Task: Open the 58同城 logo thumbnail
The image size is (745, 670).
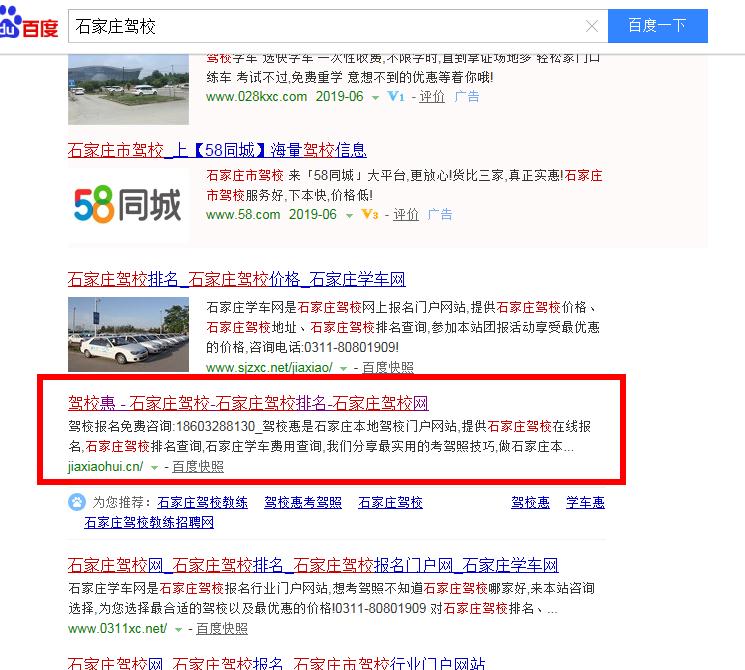Action: (x=127, y=205)
